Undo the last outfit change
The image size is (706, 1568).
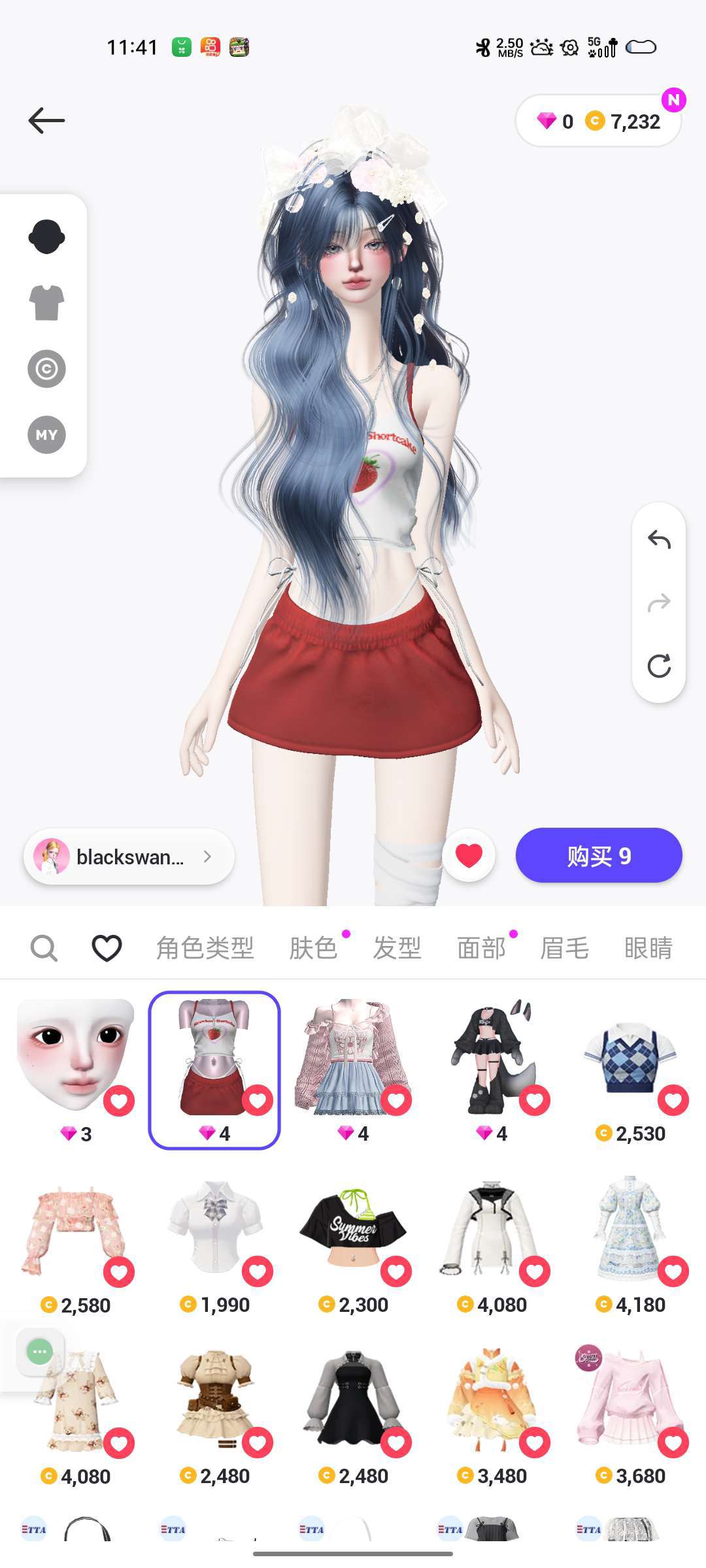[x=659, y=540]
